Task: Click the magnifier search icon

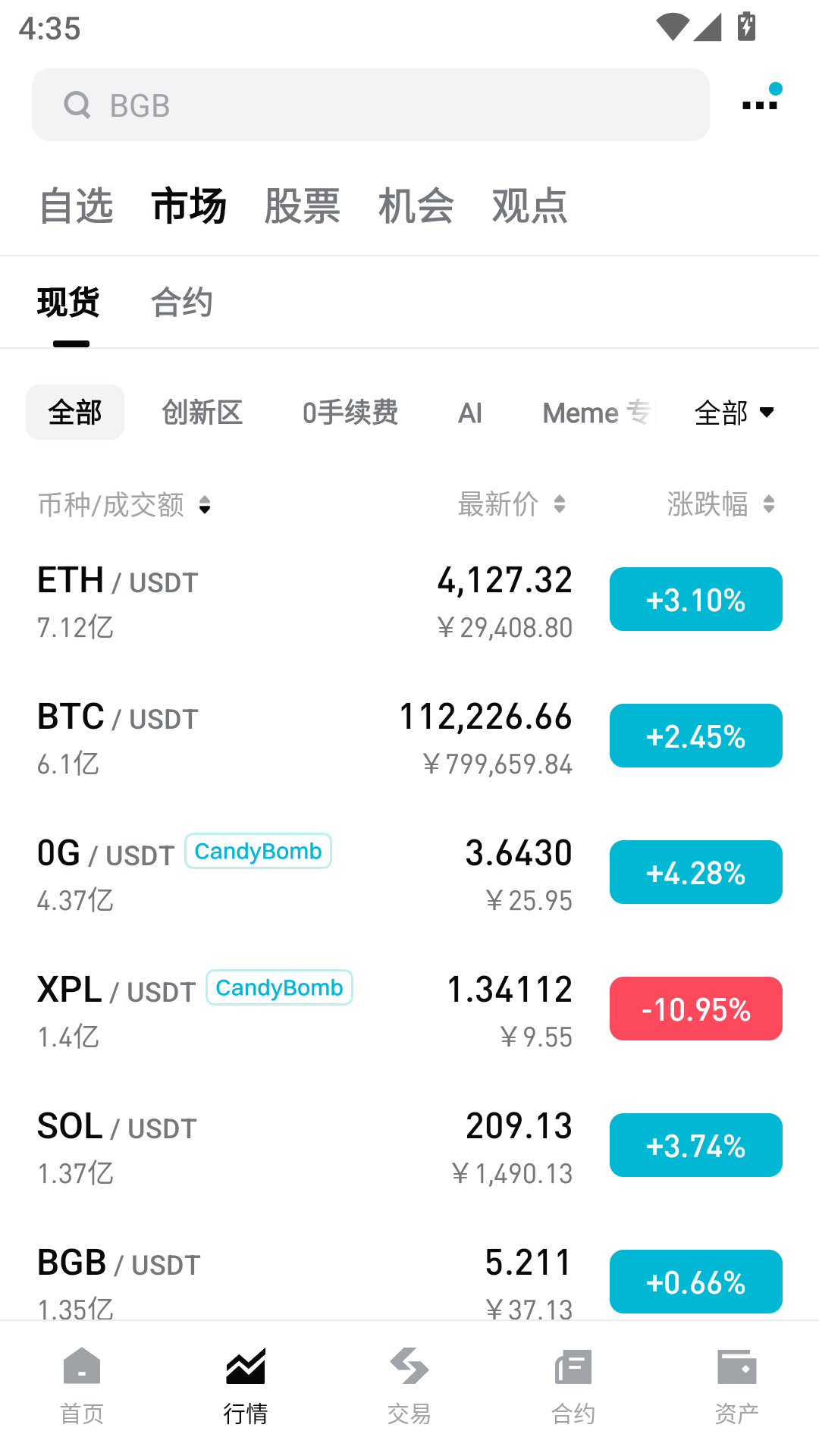Action: click(78, 105)
